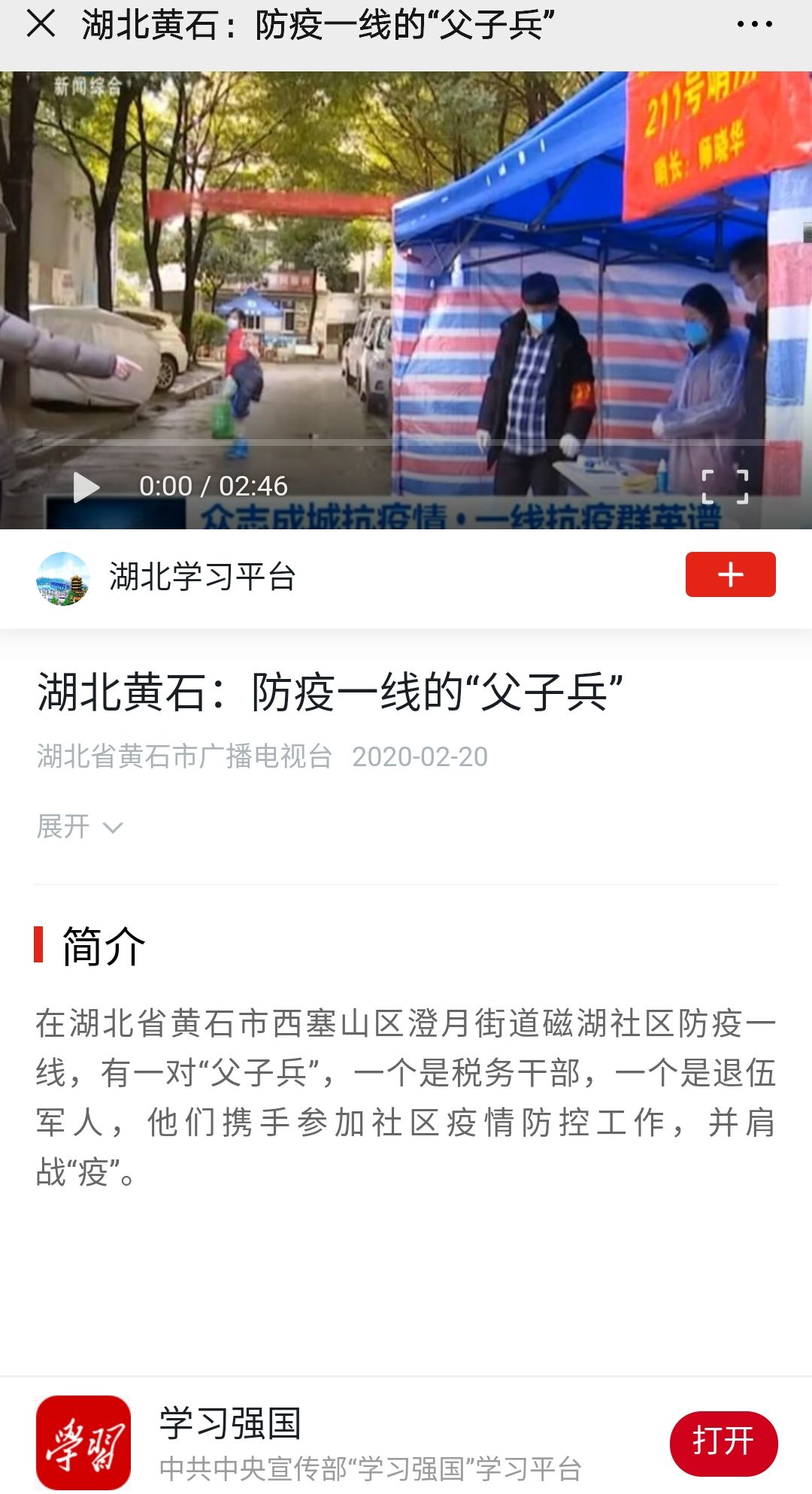
Task: Close this page with the X icon
Action: point(41,23)
